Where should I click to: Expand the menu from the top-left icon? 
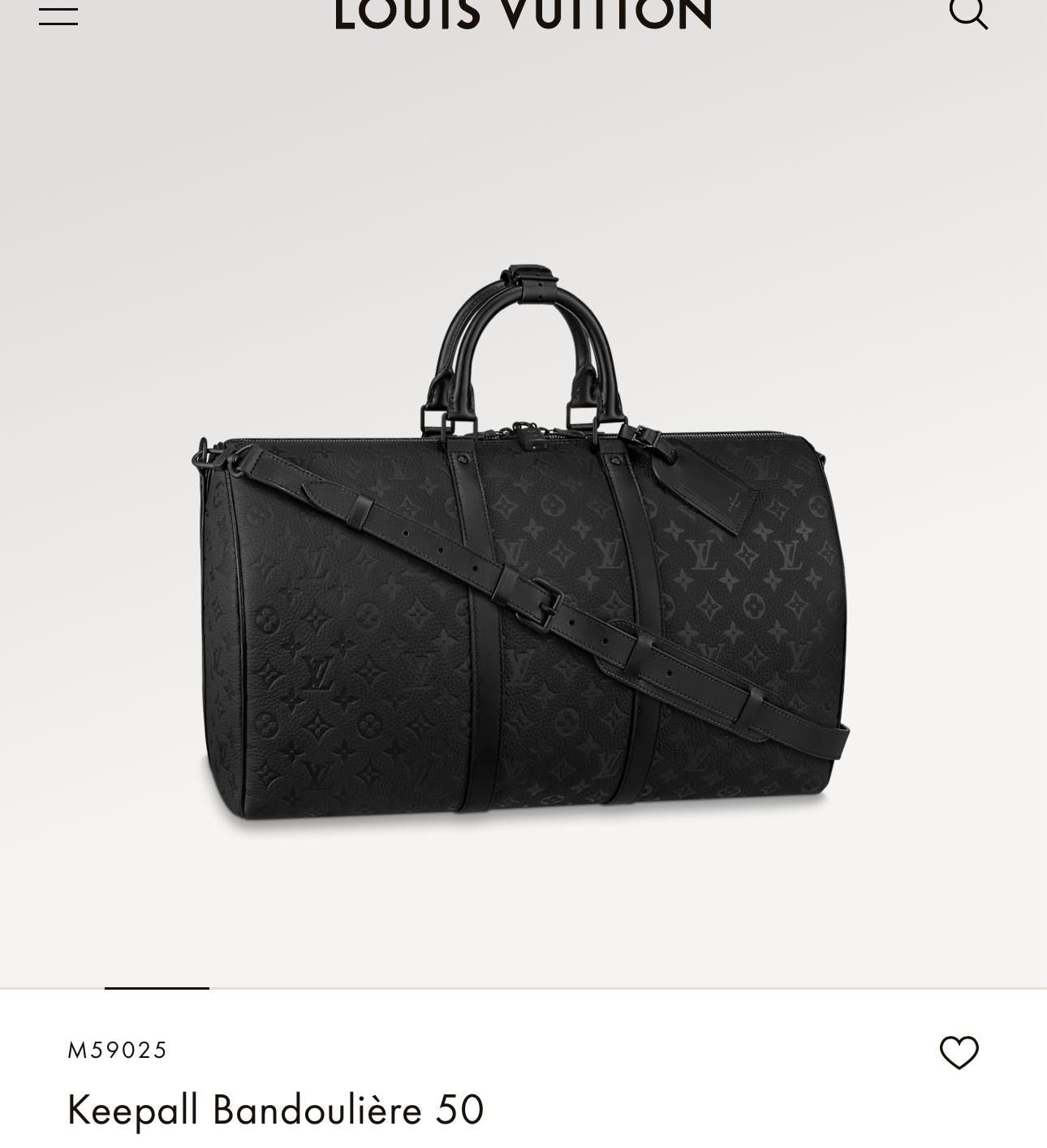click(x=58, y=18)
